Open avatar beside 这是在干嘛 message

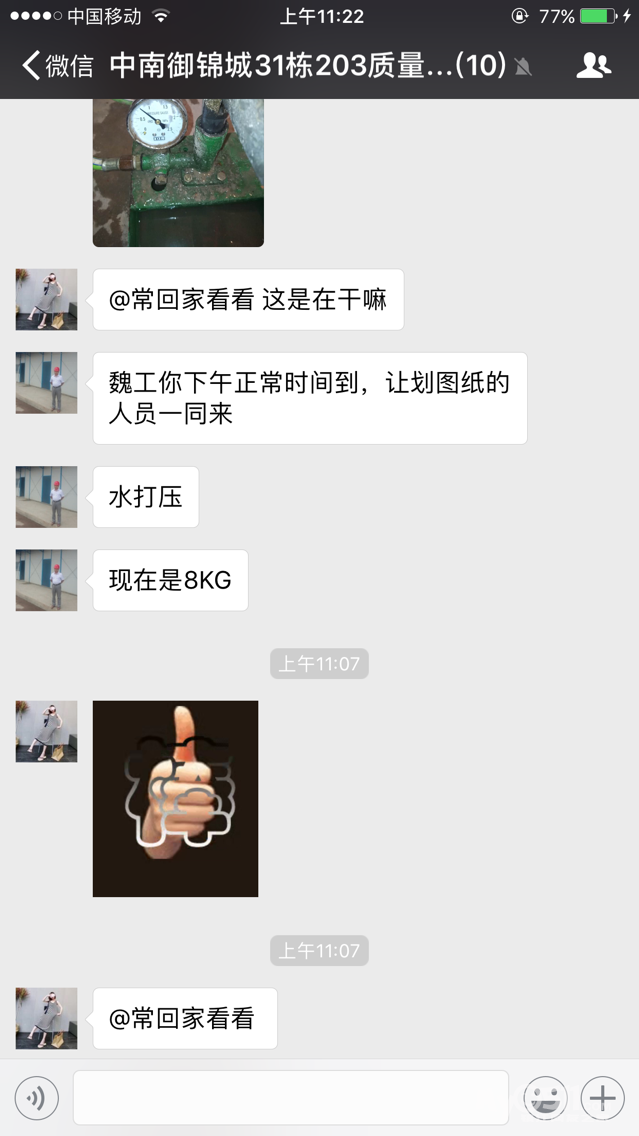46,299
